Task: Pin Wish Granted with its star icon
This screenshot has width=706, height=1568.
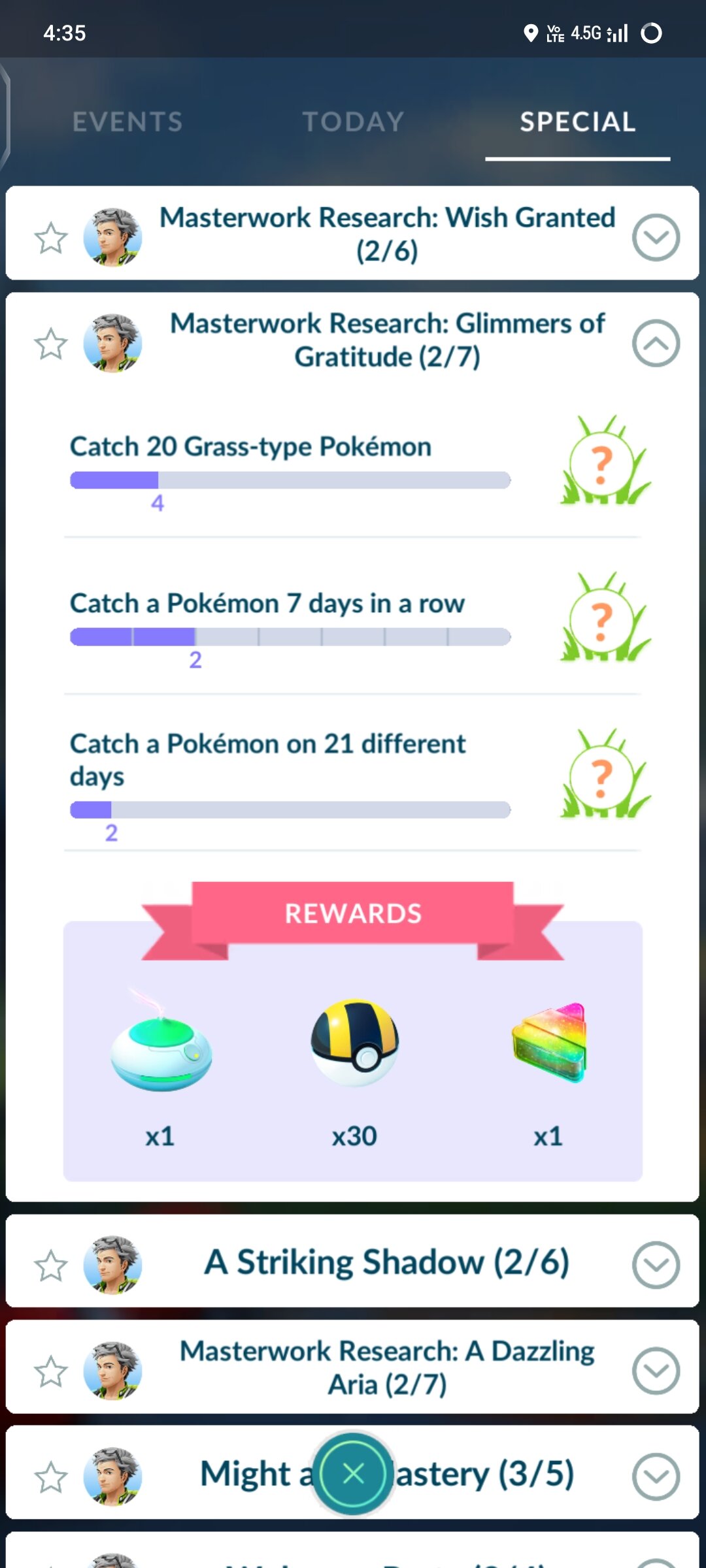Action: click(50, 238)
